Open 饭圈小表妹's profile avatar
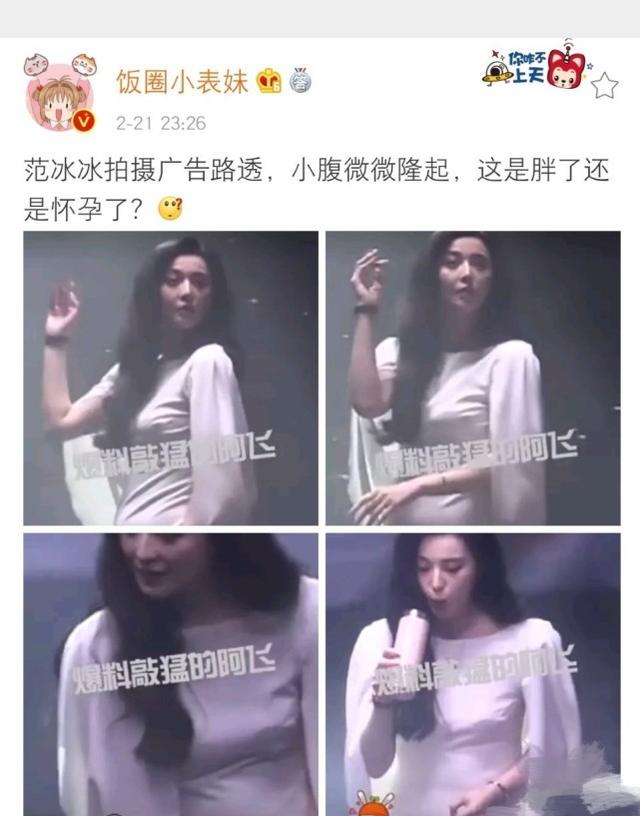This screenshot has height=816, width=640. tap(58, 93)
